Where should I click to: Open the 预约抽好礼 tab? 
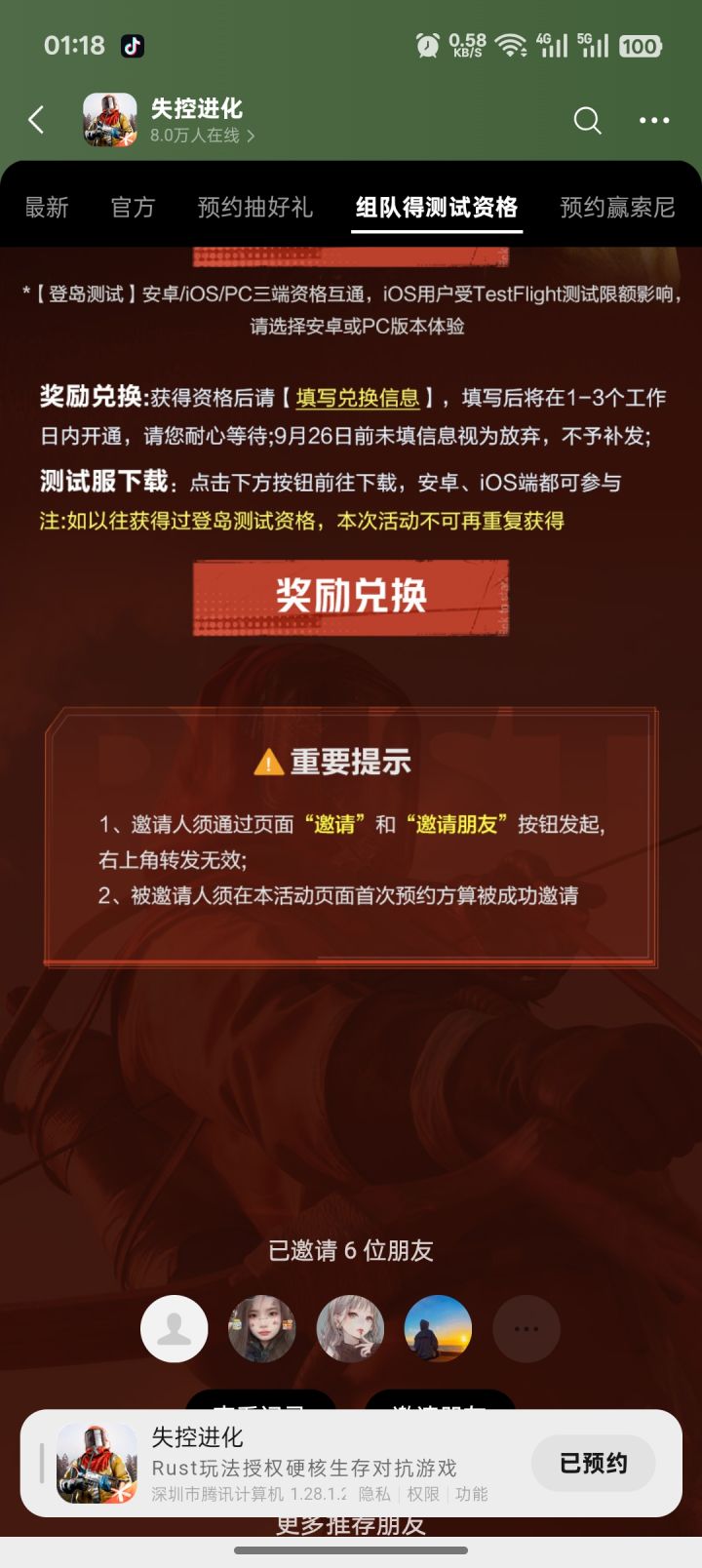click(x=253, y=208)
